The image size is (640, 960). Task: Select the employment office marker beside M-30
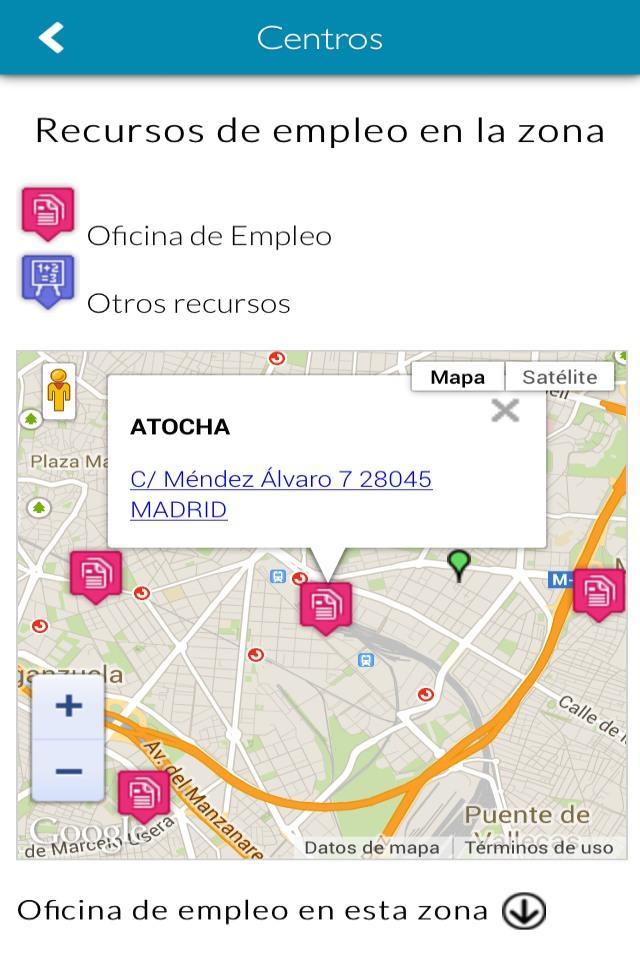(598, 591)
